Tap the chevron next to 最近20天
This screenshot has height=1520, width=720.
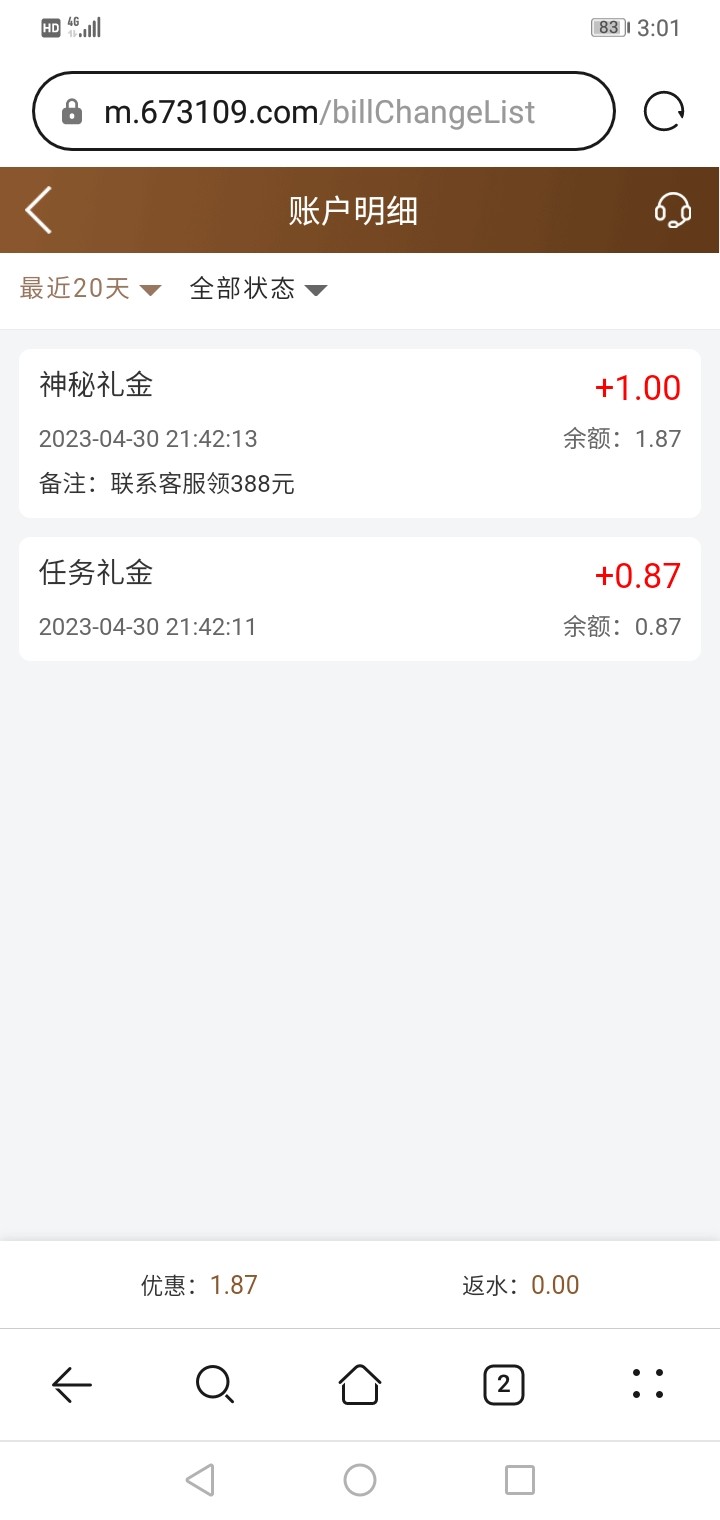149,290
